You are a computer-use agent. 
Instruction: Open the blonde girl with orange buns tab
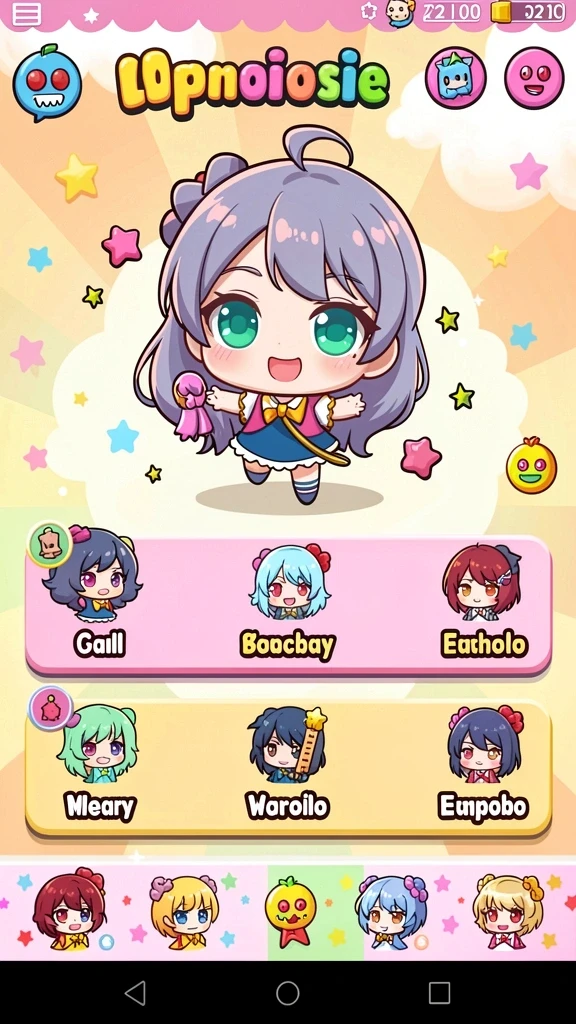click(x=509, y=912)
